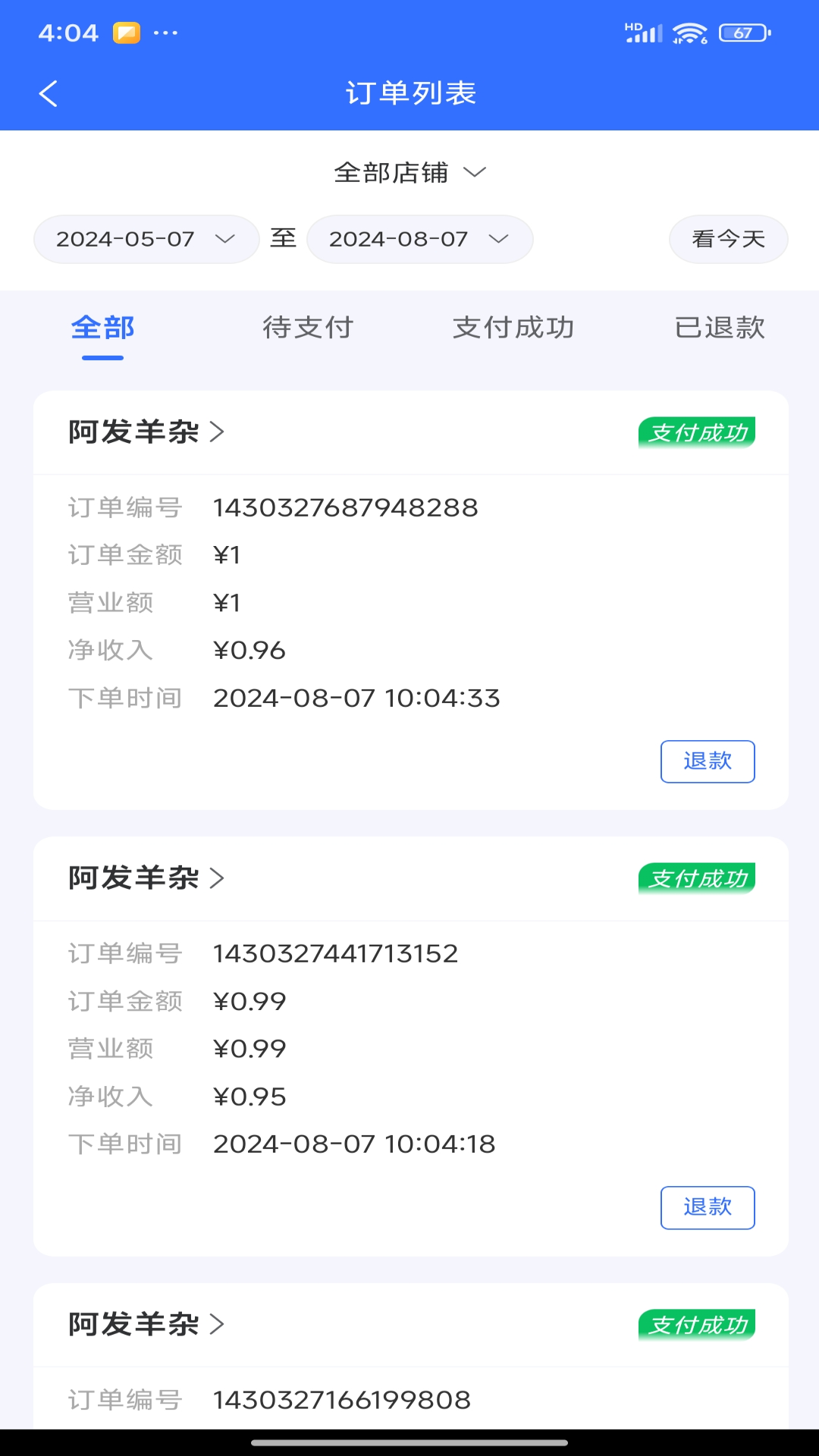Open 阿发羊杂 shop for order 1430327687948288

[x=146, y=432]
